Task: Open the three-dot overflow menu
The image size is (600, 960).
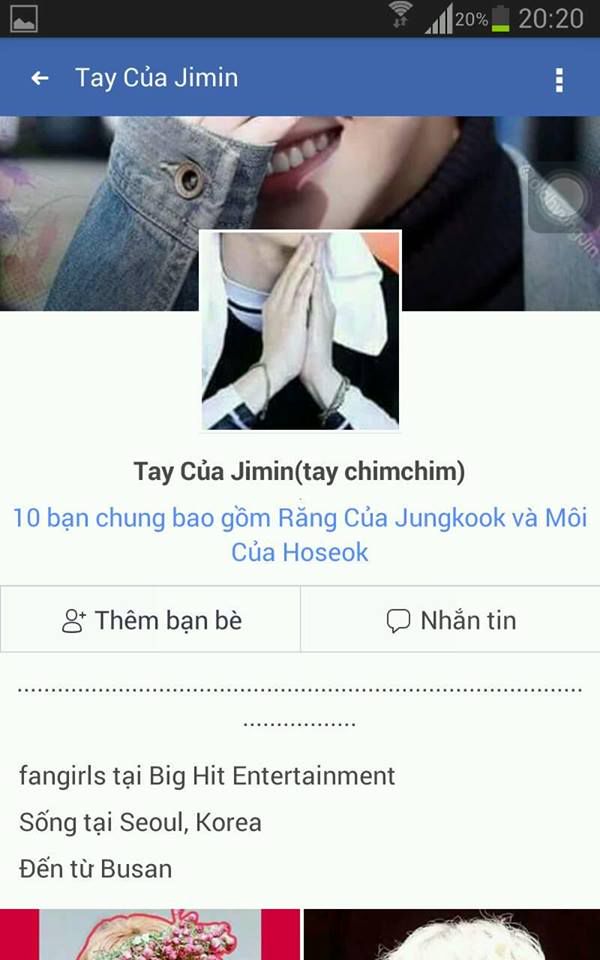Action: 558,80
